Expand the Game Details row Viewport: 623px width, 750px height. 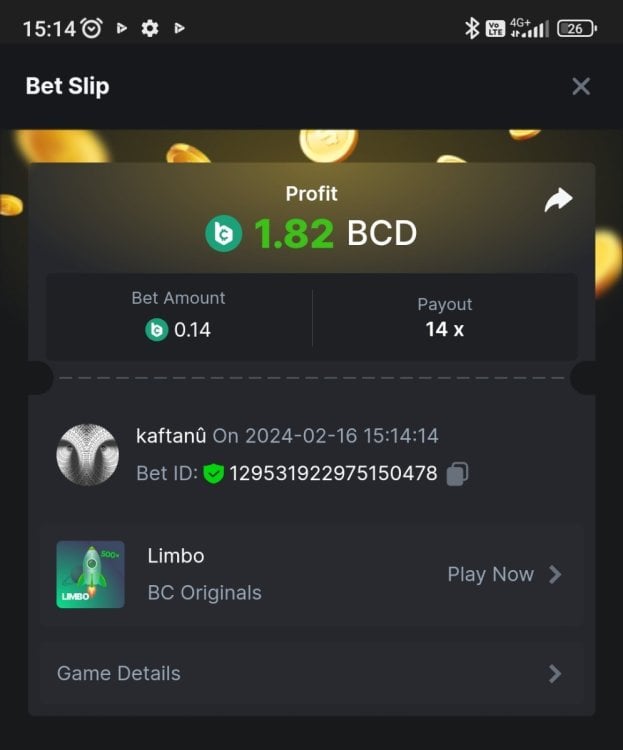point(310,673)
